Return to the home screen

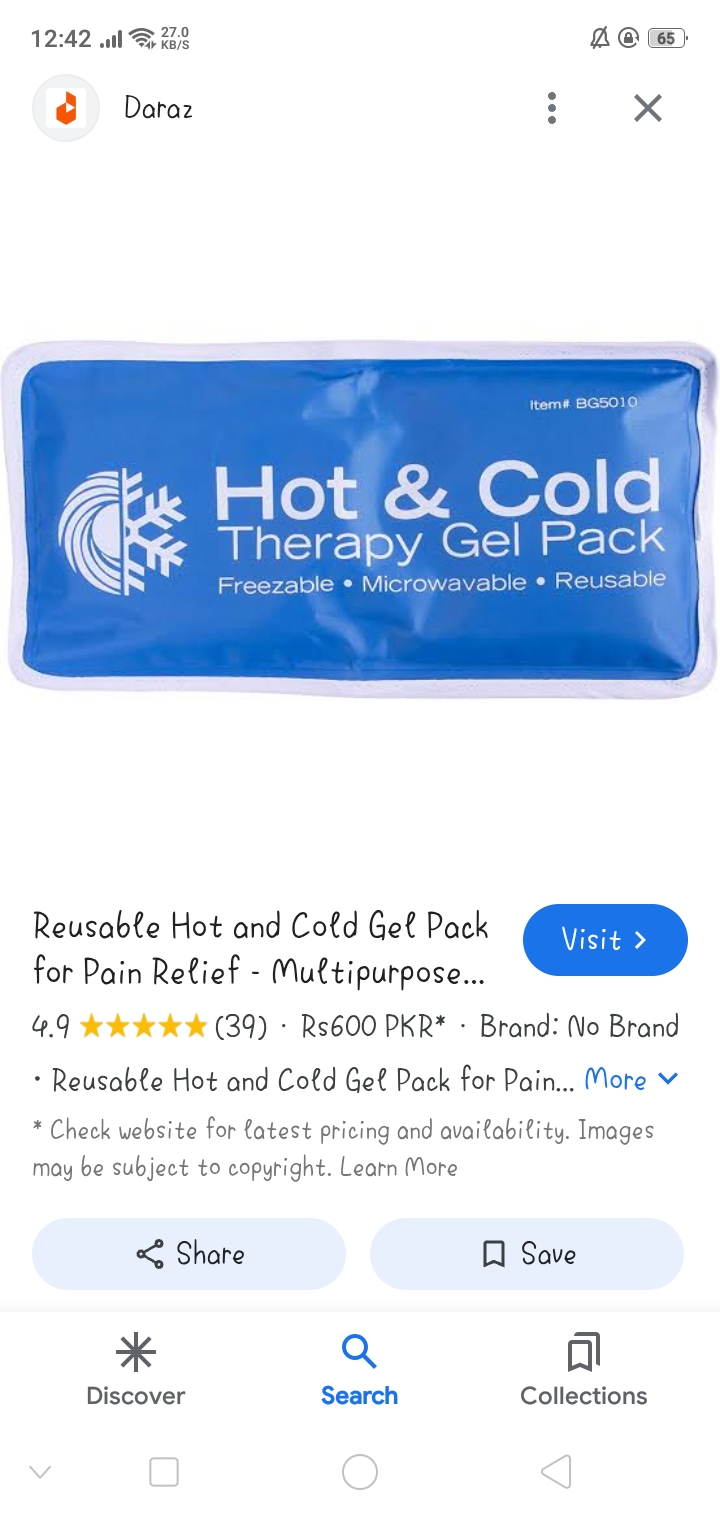[360, 1472]
